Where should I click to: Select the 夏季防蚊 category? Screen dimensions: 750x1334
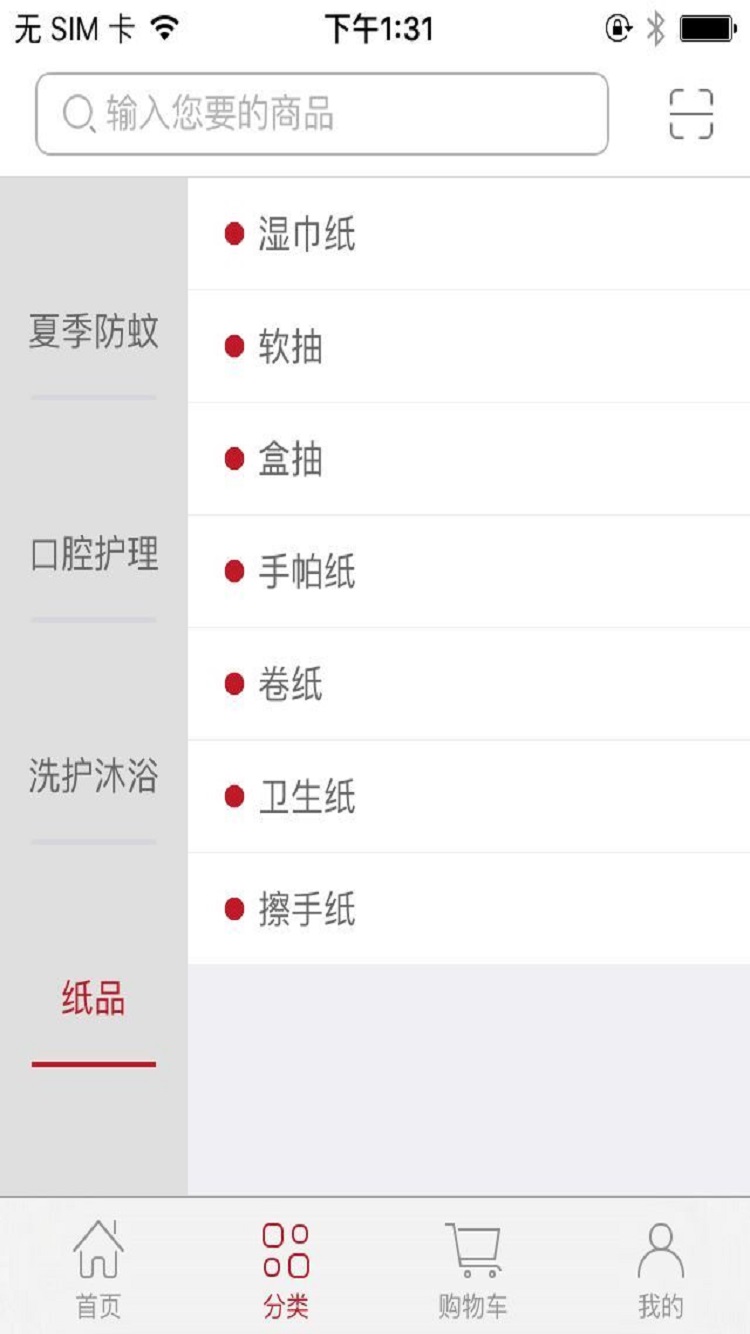(93, 333)
